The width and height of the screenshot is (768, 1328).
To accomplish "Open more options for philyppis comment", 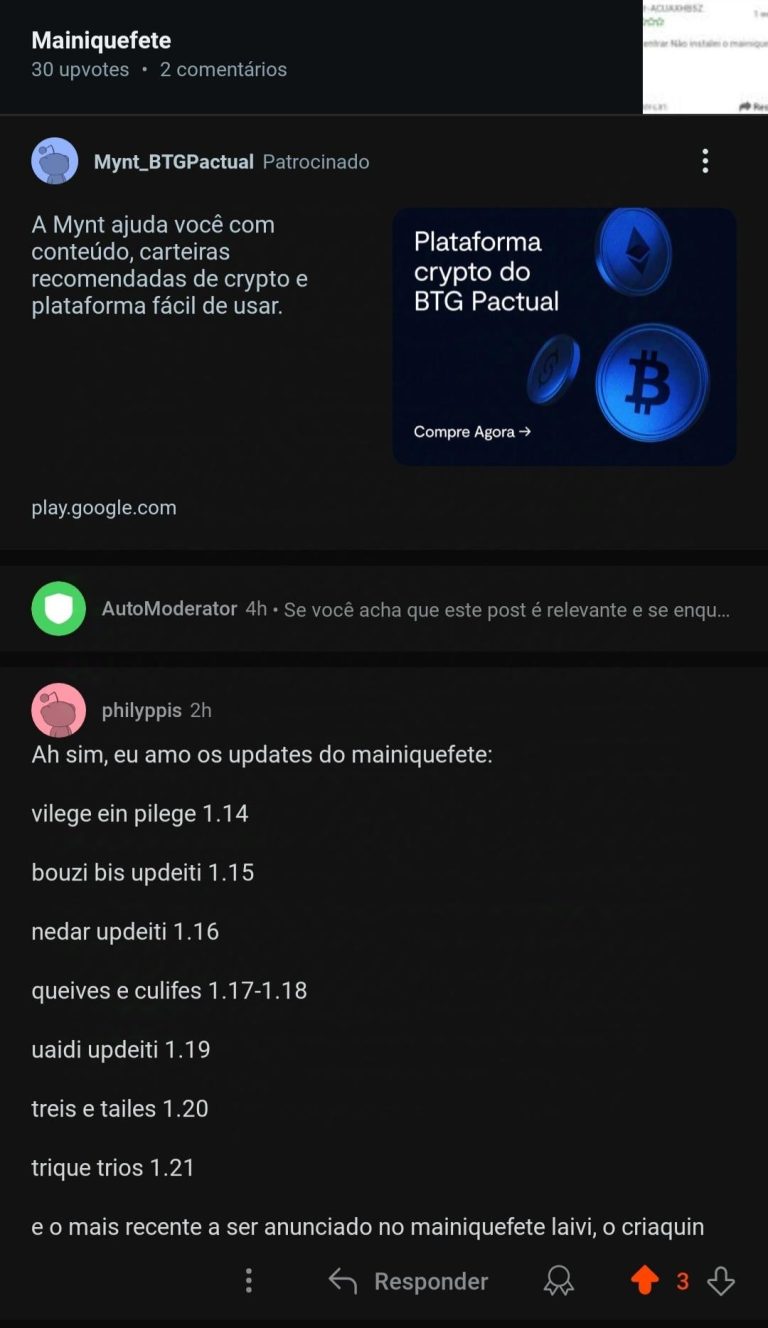I will pyautogui.click(x=249, y=1281).
